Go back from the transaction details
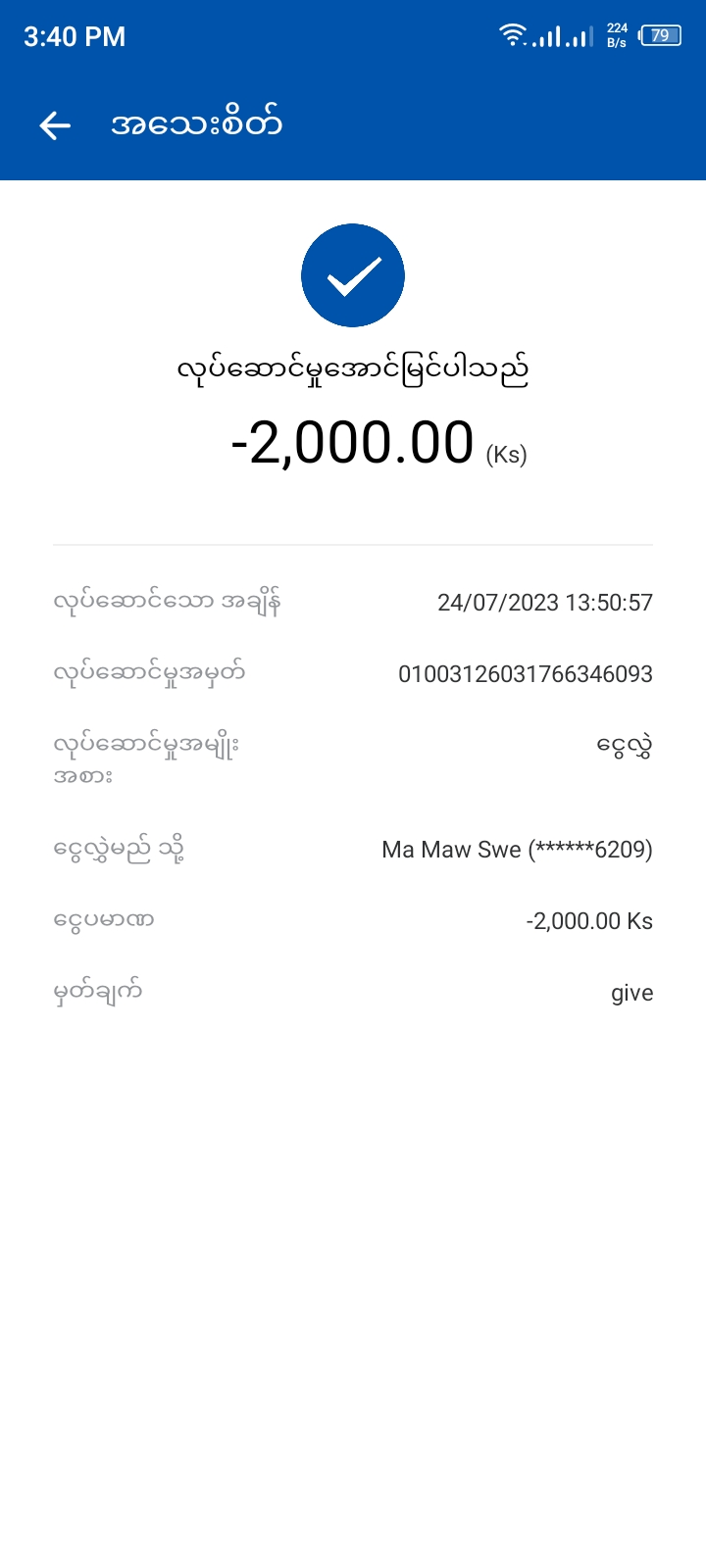 [x=55, y=125]
